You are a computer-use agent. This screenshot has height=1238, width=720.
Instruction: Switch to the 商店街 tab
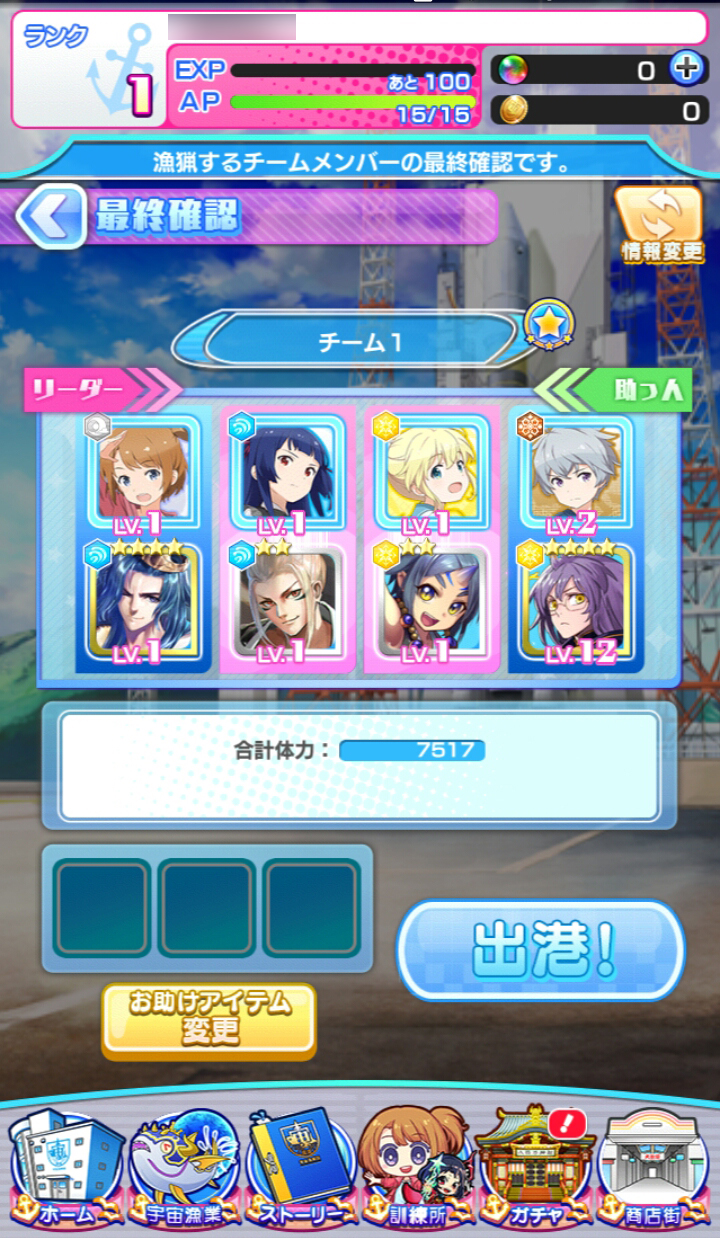pyautogui.click(x=655, y=1168)
